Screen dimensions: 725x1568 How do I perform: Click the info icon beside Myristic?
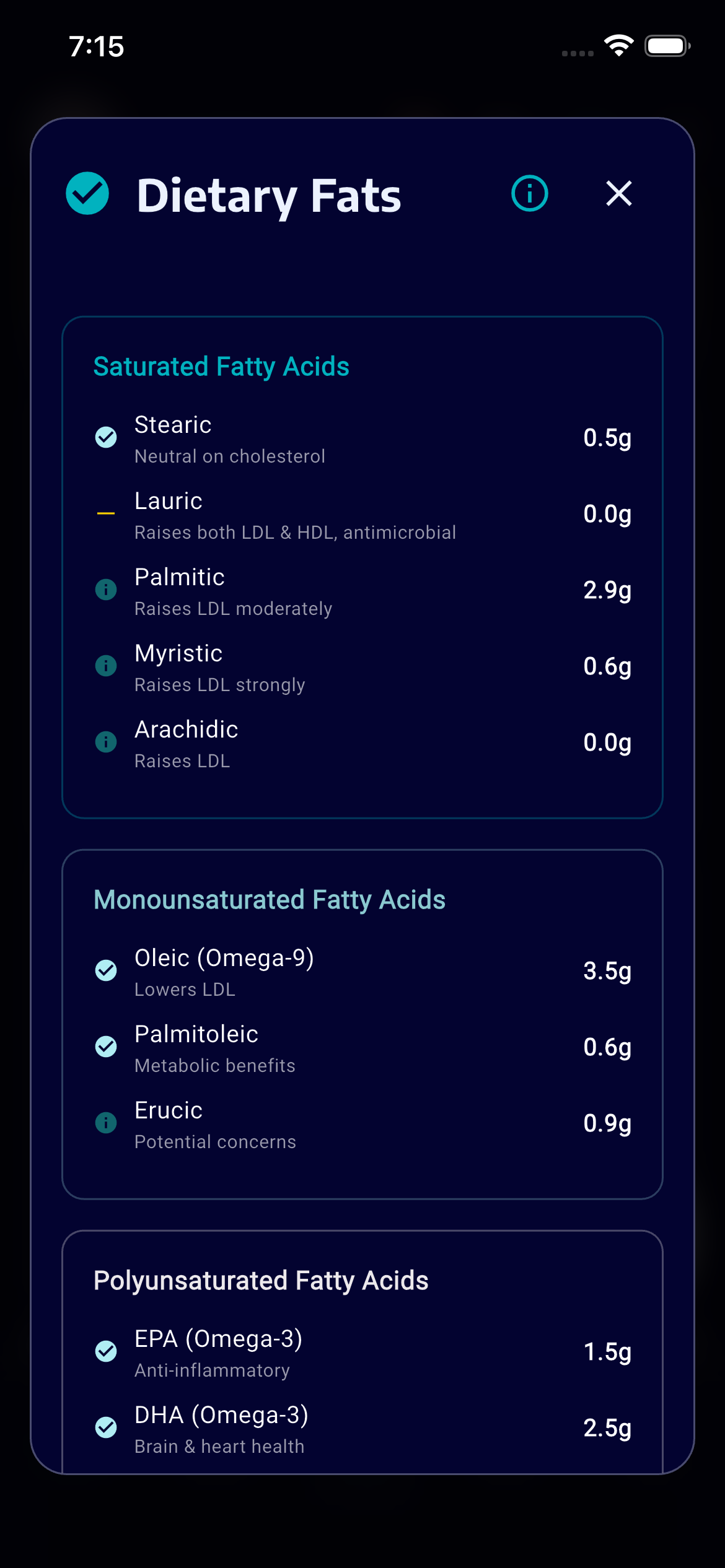pyautogui.click(x=106, y=665)
